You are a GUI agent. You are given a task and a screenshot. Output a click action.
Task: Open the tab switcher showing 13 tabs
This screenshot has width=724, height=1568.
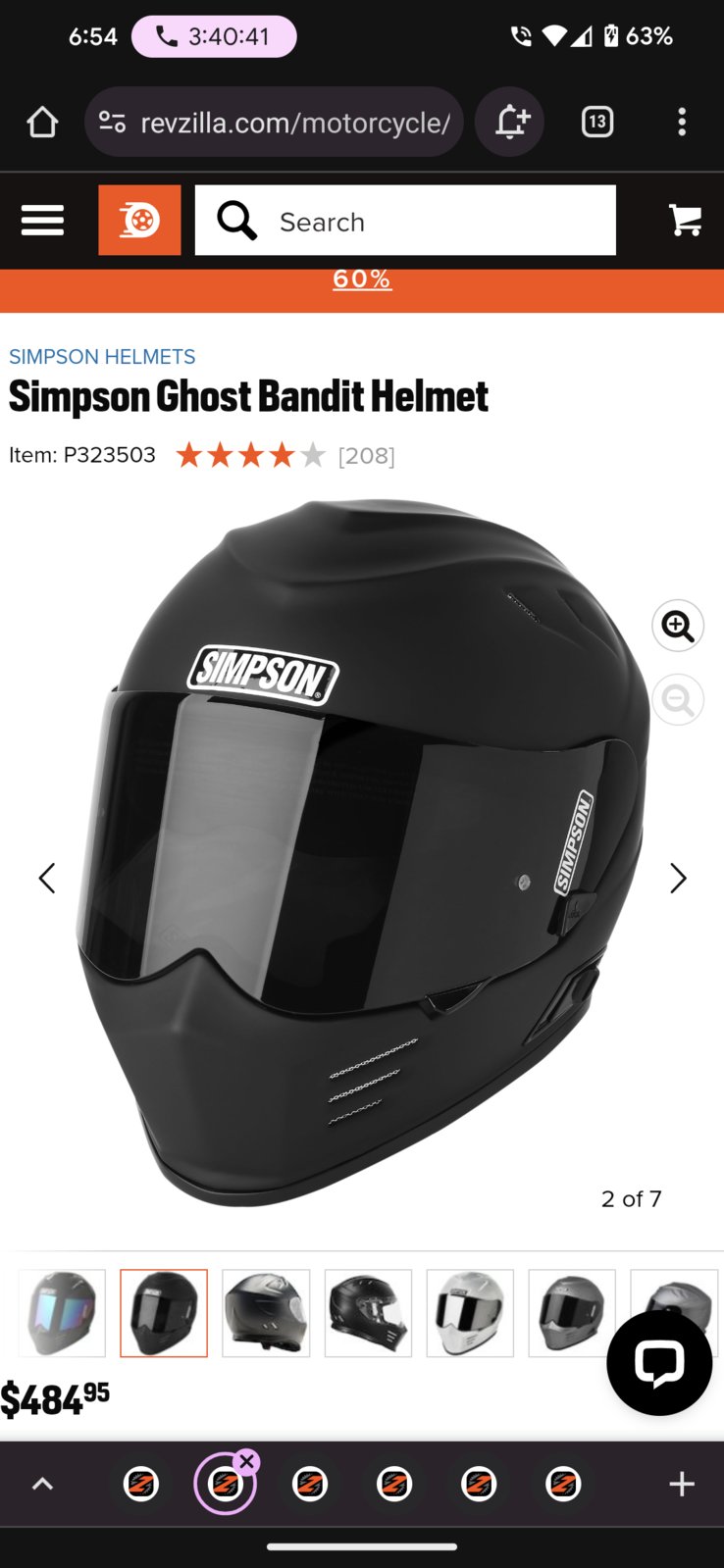(597, 122)
